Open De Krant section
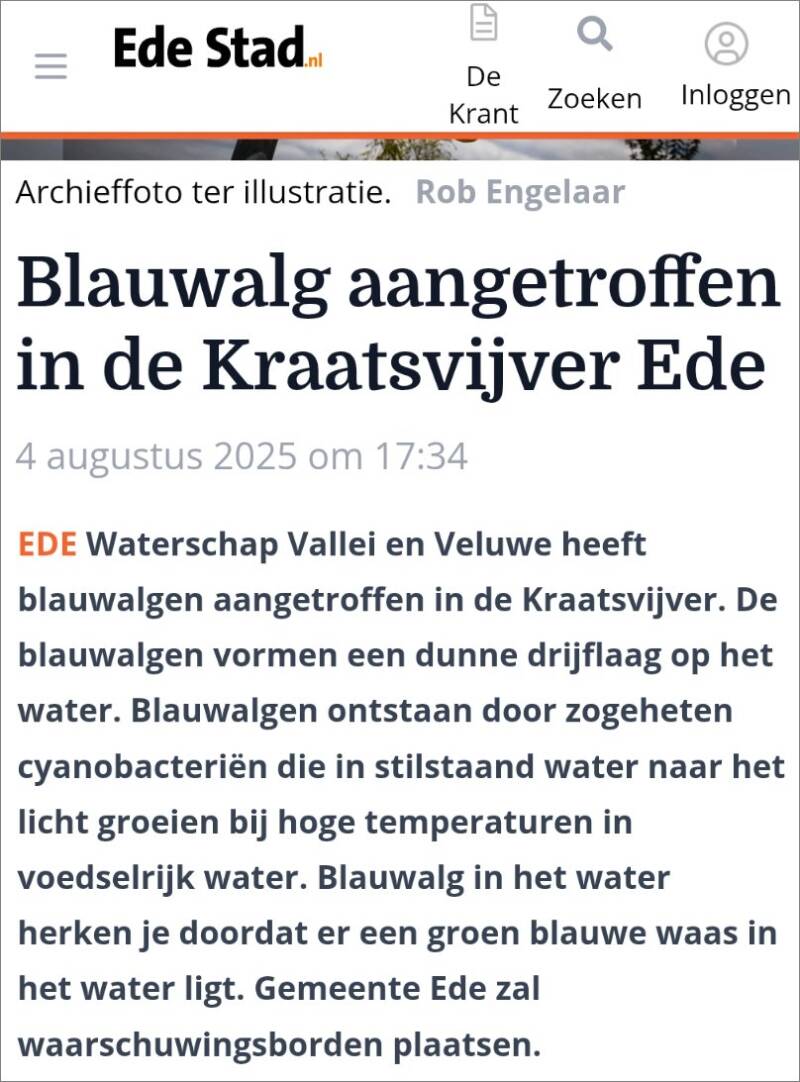 click(x=483, y=66)
